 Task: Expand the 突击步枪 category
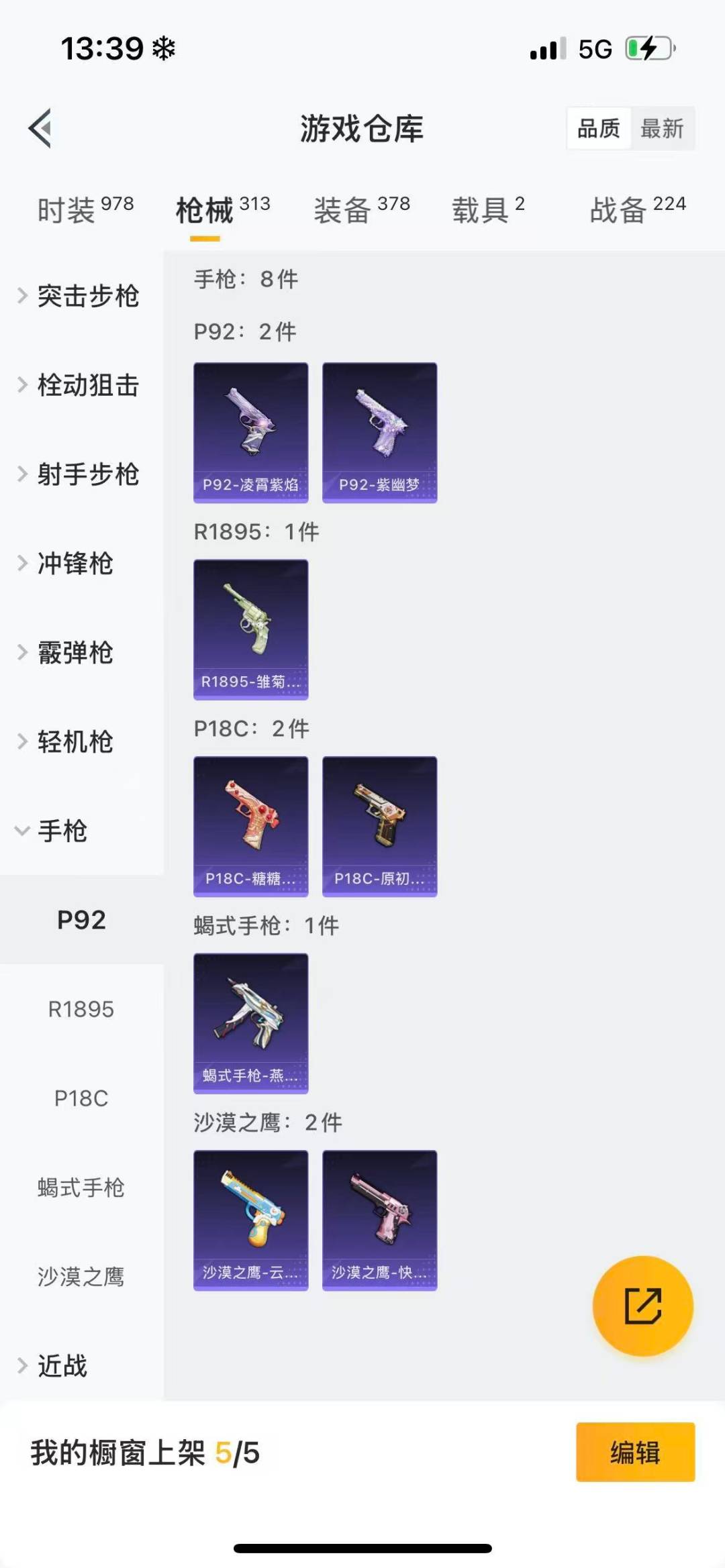point(81,296)
